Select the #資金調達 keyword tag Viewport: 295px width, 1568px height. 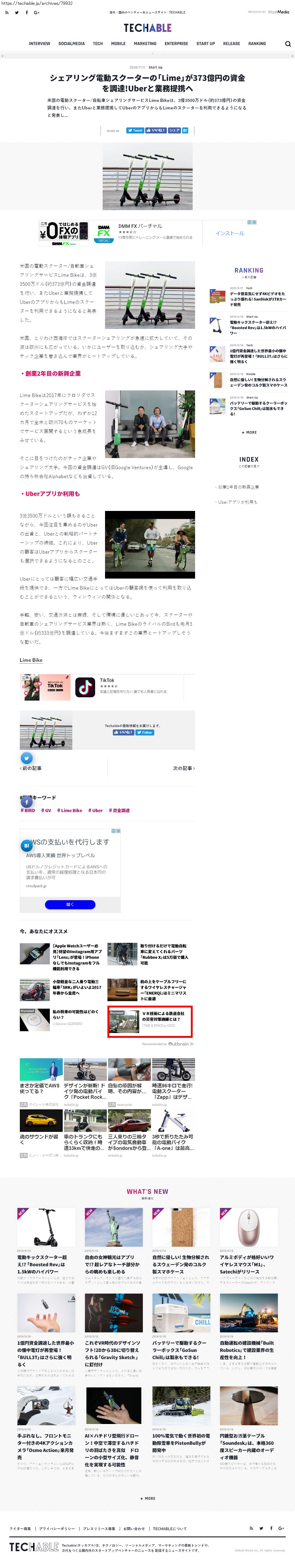click(119, 810)
